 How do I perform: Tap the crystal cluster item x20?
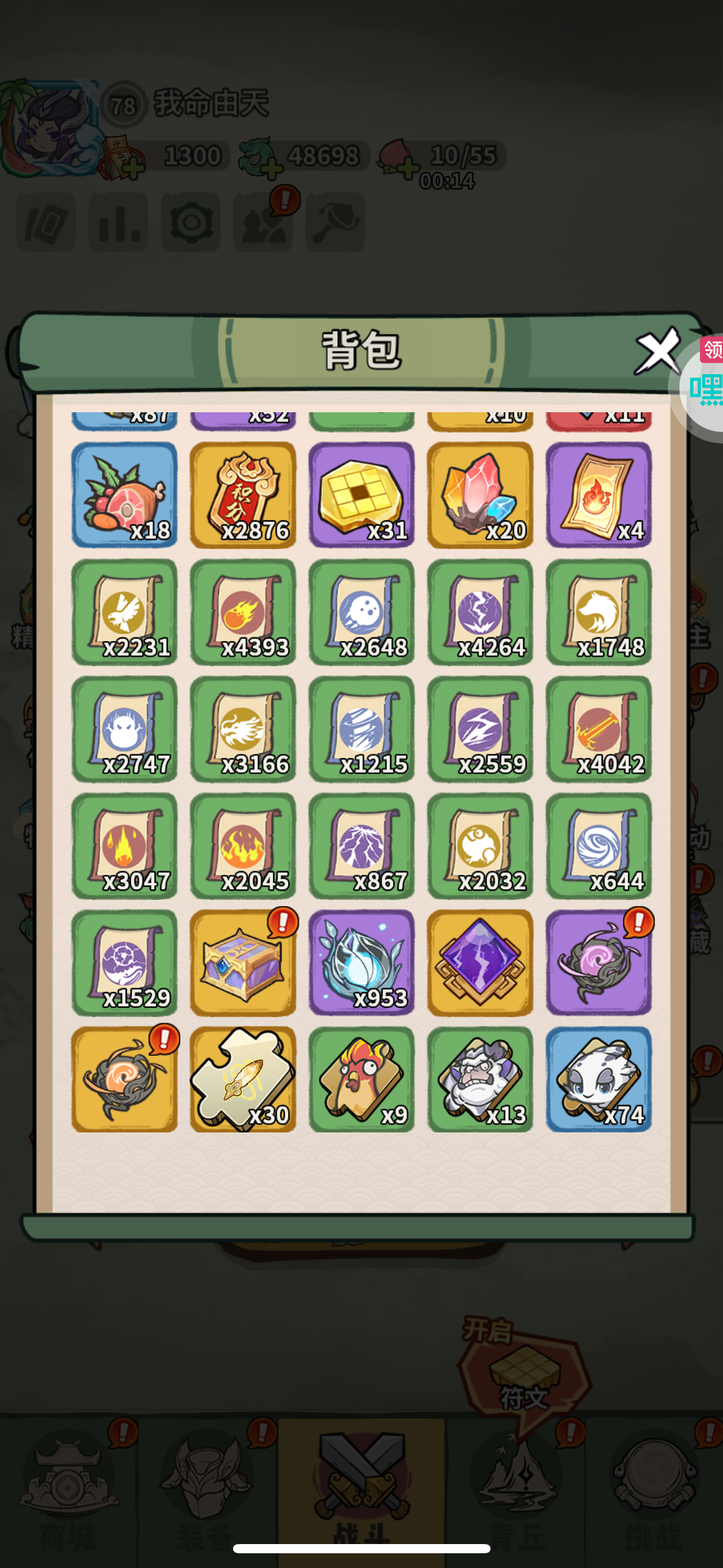click(480, 494)
